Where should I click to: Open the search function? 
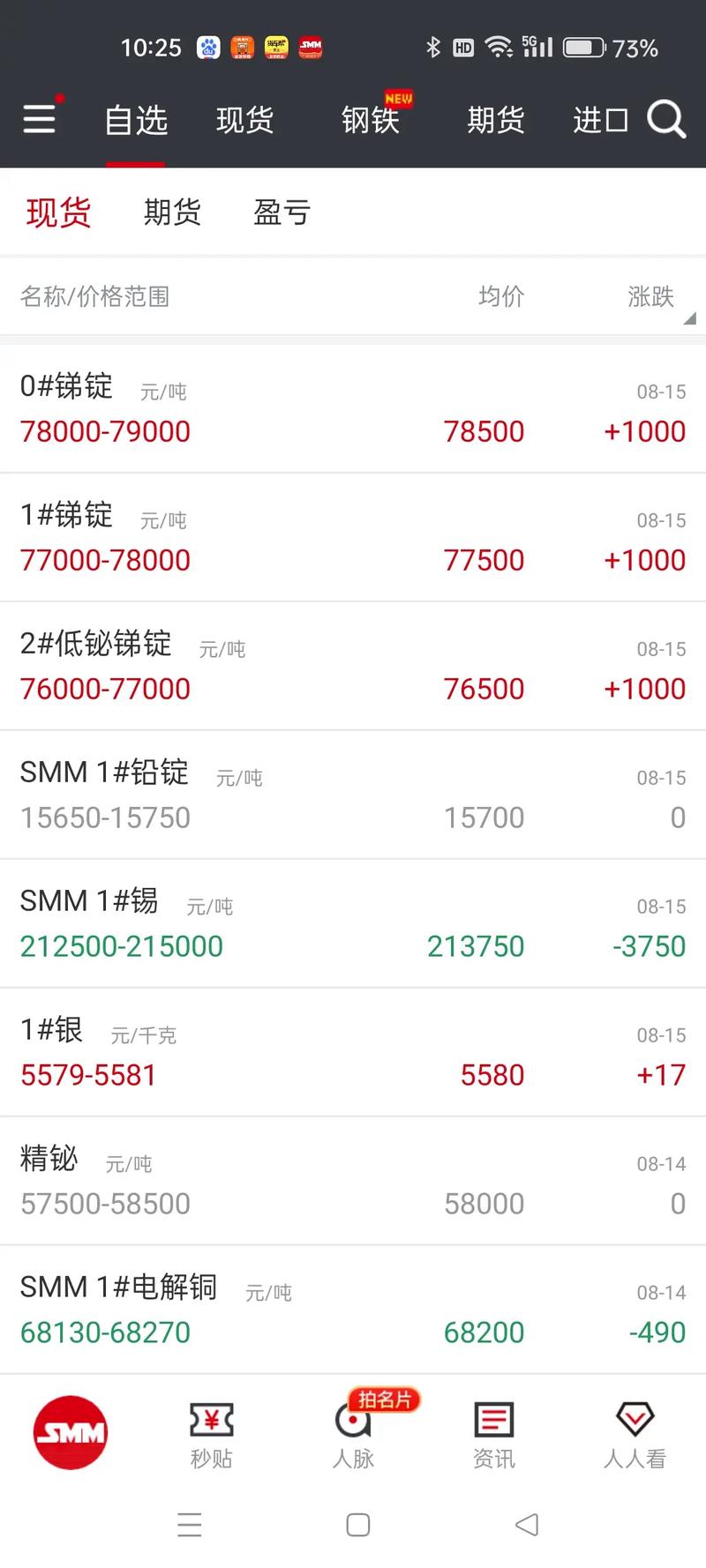point(666,119)
